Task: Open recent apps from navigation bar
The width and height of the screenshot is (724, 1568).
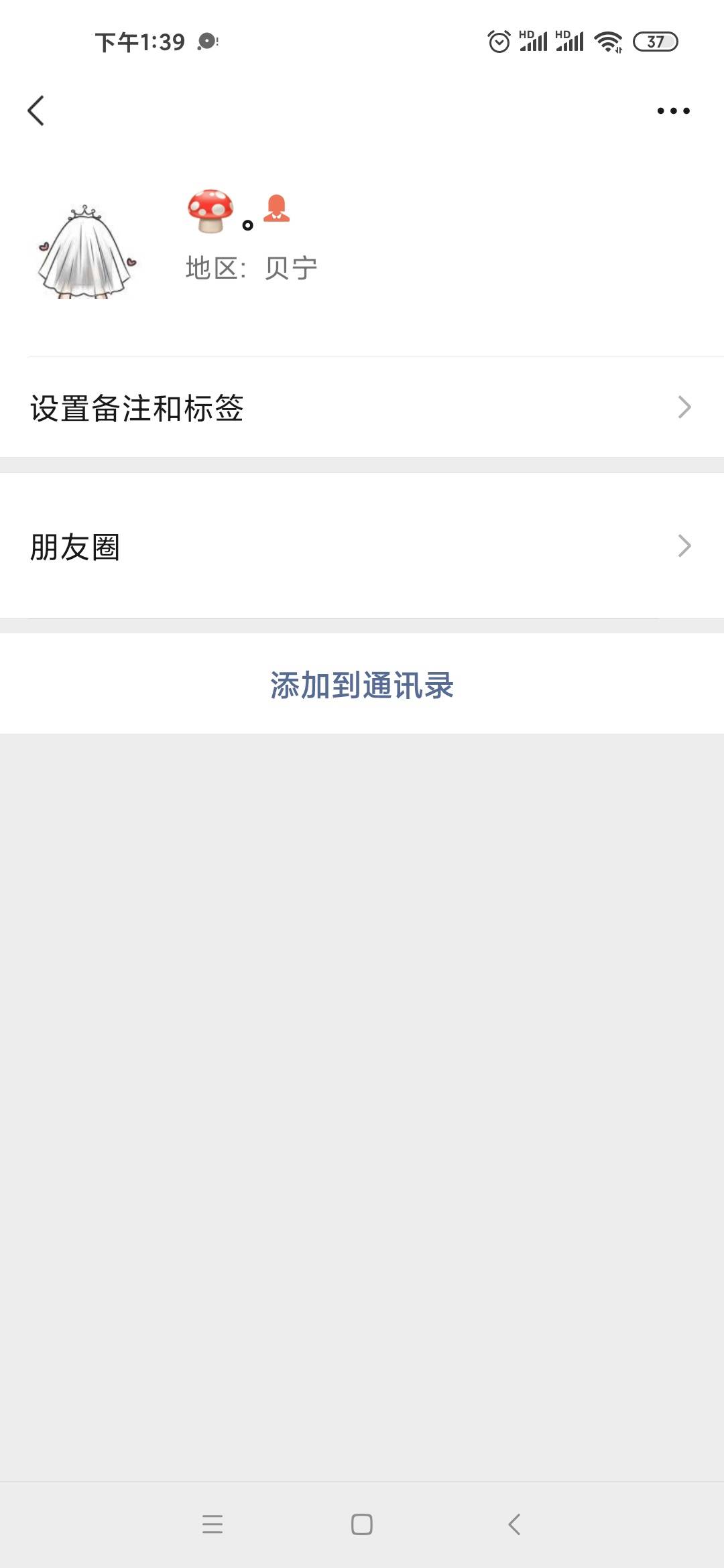Action: pyautogui.click(x=213, y=1524)
